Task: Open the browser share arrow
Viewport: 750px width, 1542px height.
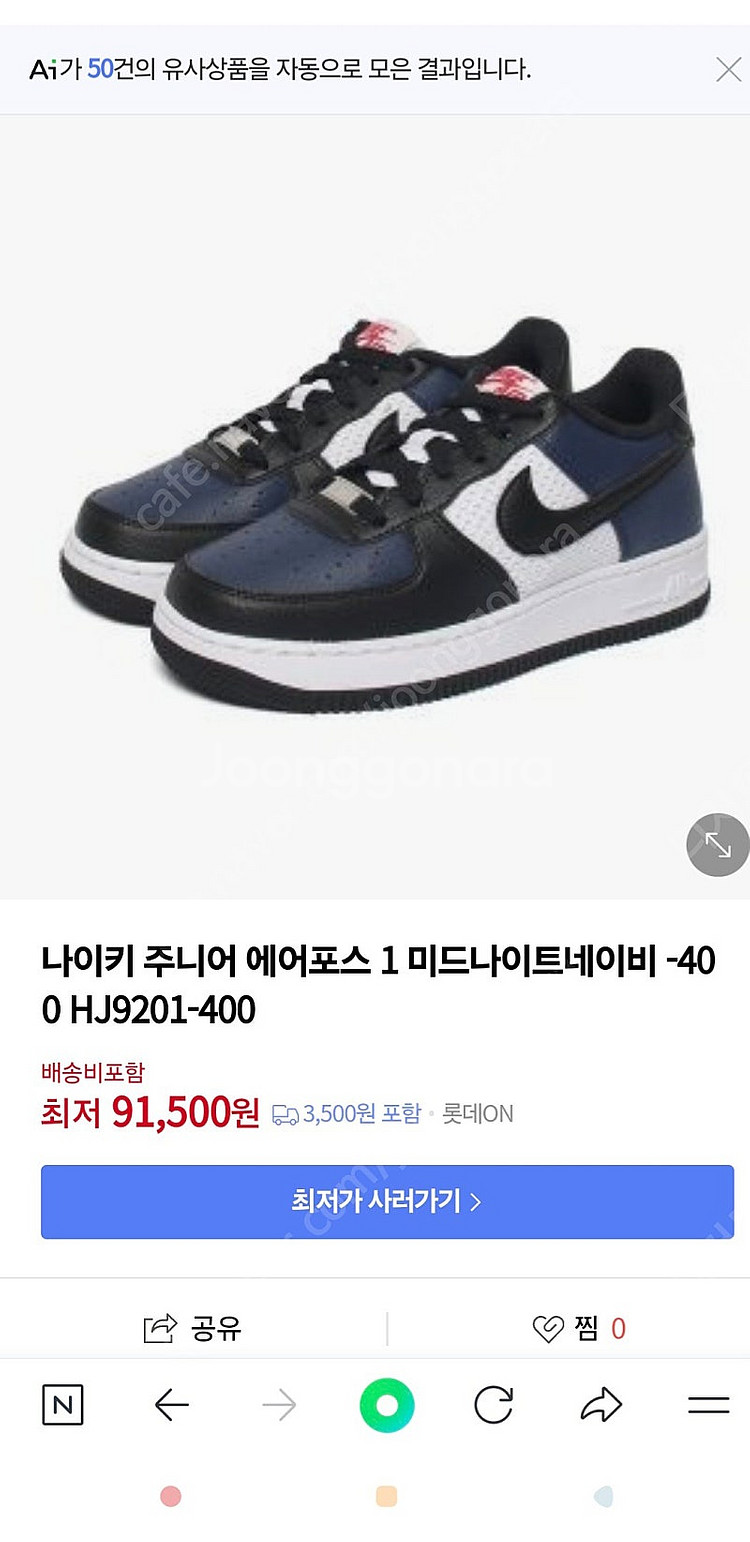Action: [x=601, y=1405]
